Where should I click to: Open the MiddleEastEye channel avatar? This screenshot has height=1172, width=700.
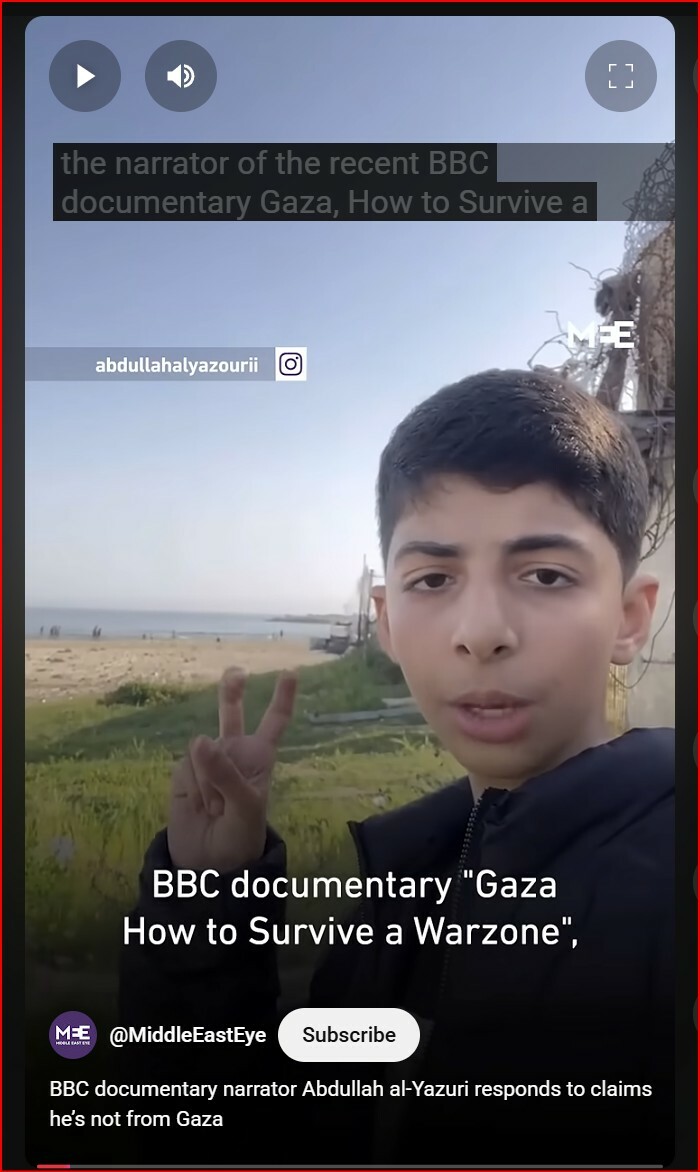pyautogui.click(x=73, y=1035)
